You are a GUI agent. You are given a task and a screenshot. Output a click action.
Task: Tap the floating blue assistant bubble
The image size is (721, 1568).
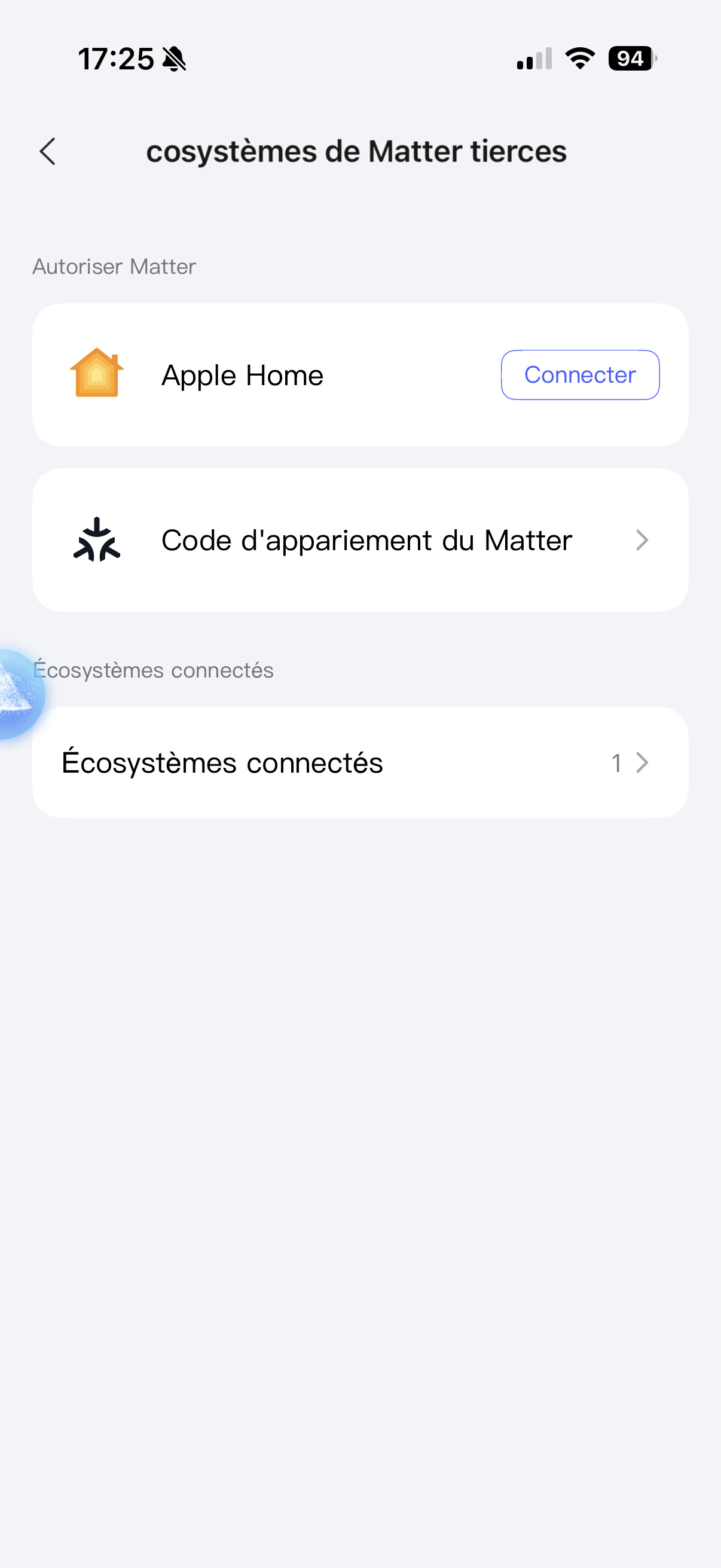click(x=19, y=694)
